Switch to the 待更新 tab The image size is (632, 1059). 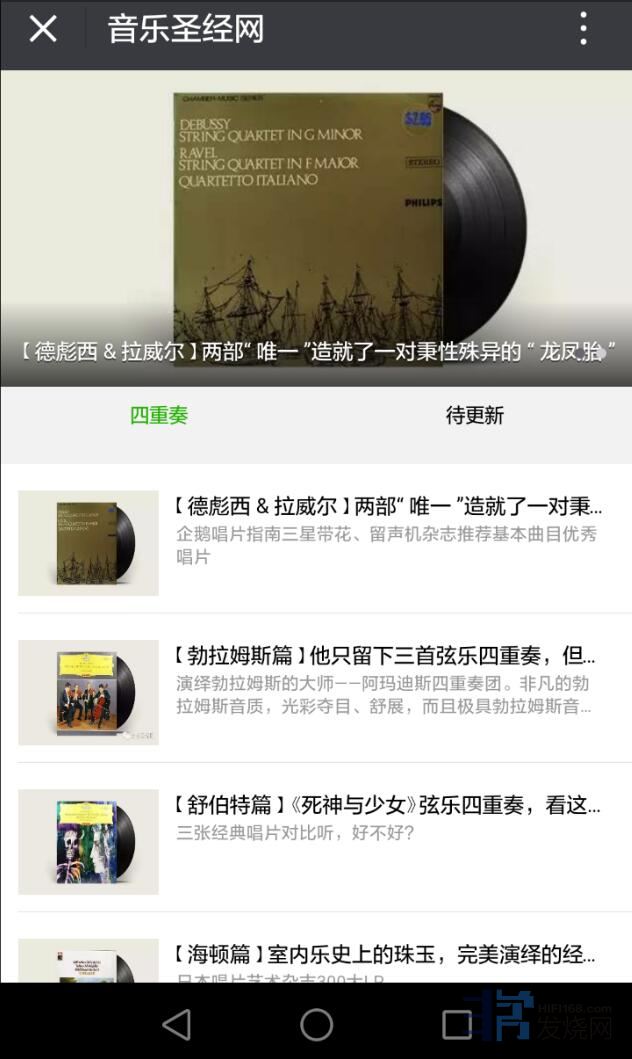(474, 416)
